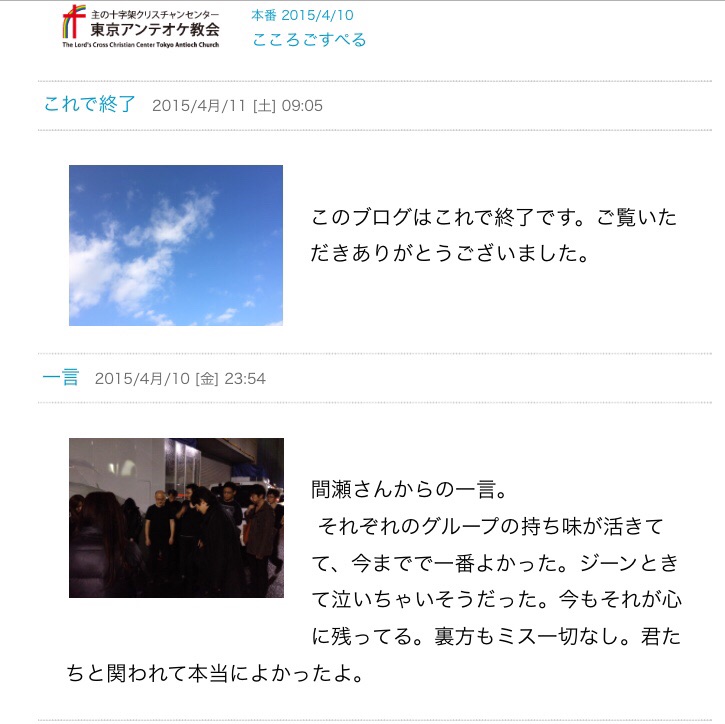Open the post titled 一言
The width and height of the screenshot is (725, 724).
61,378
